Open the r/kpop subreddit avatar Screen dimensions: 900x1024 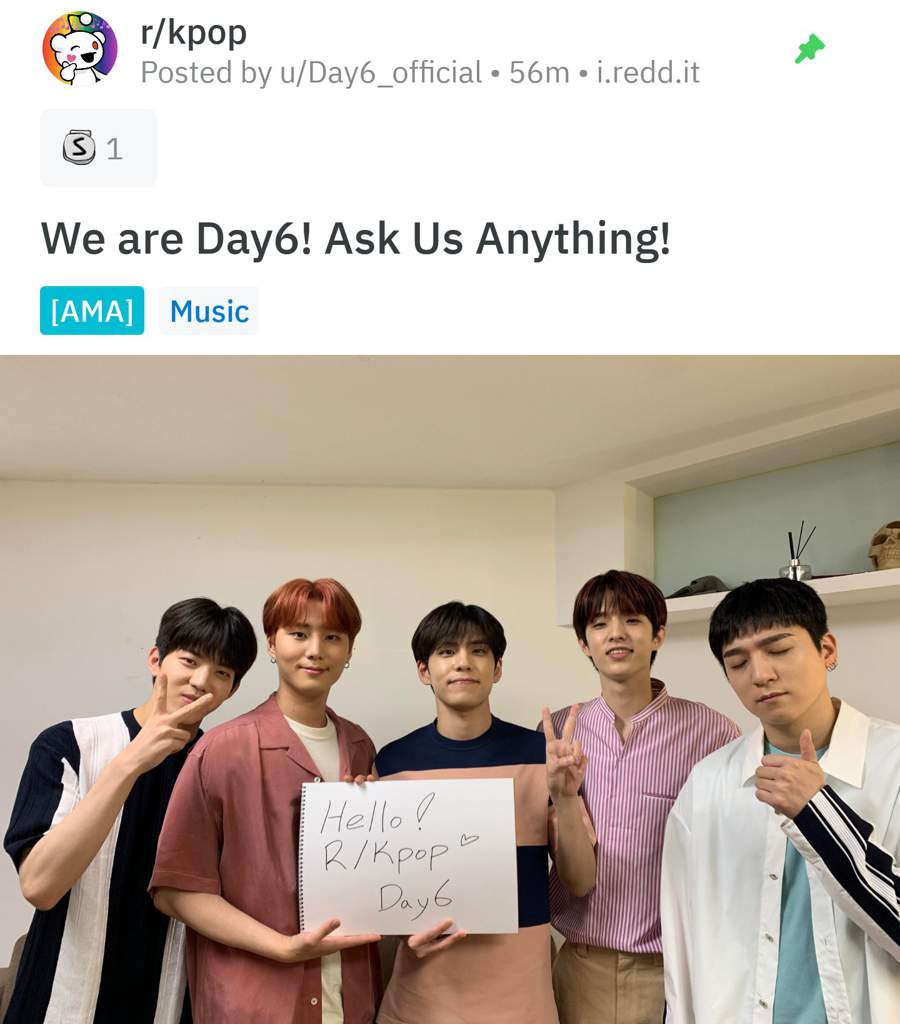[x=79, y=50]
